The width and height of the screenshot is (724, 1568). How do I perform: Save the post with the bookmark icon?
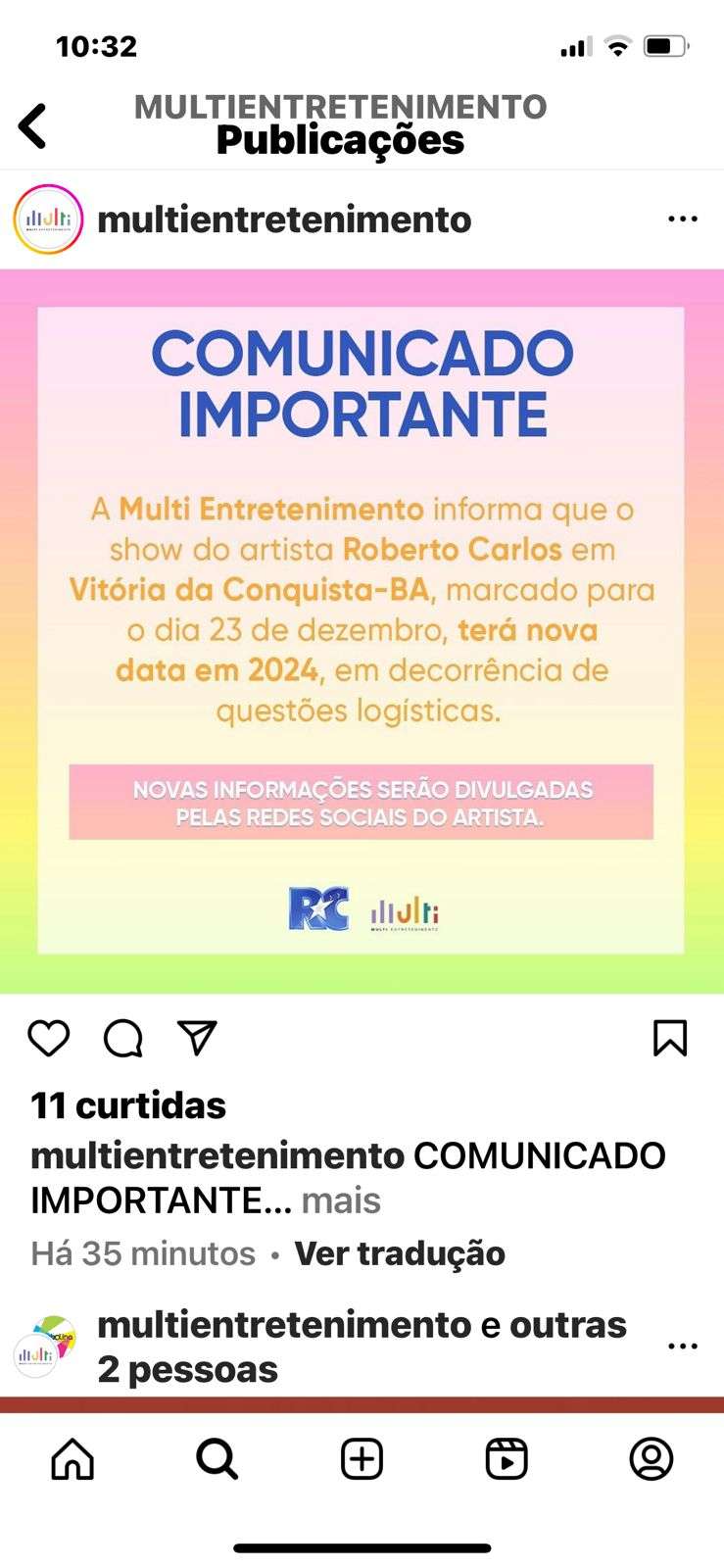coord(670,1038)
